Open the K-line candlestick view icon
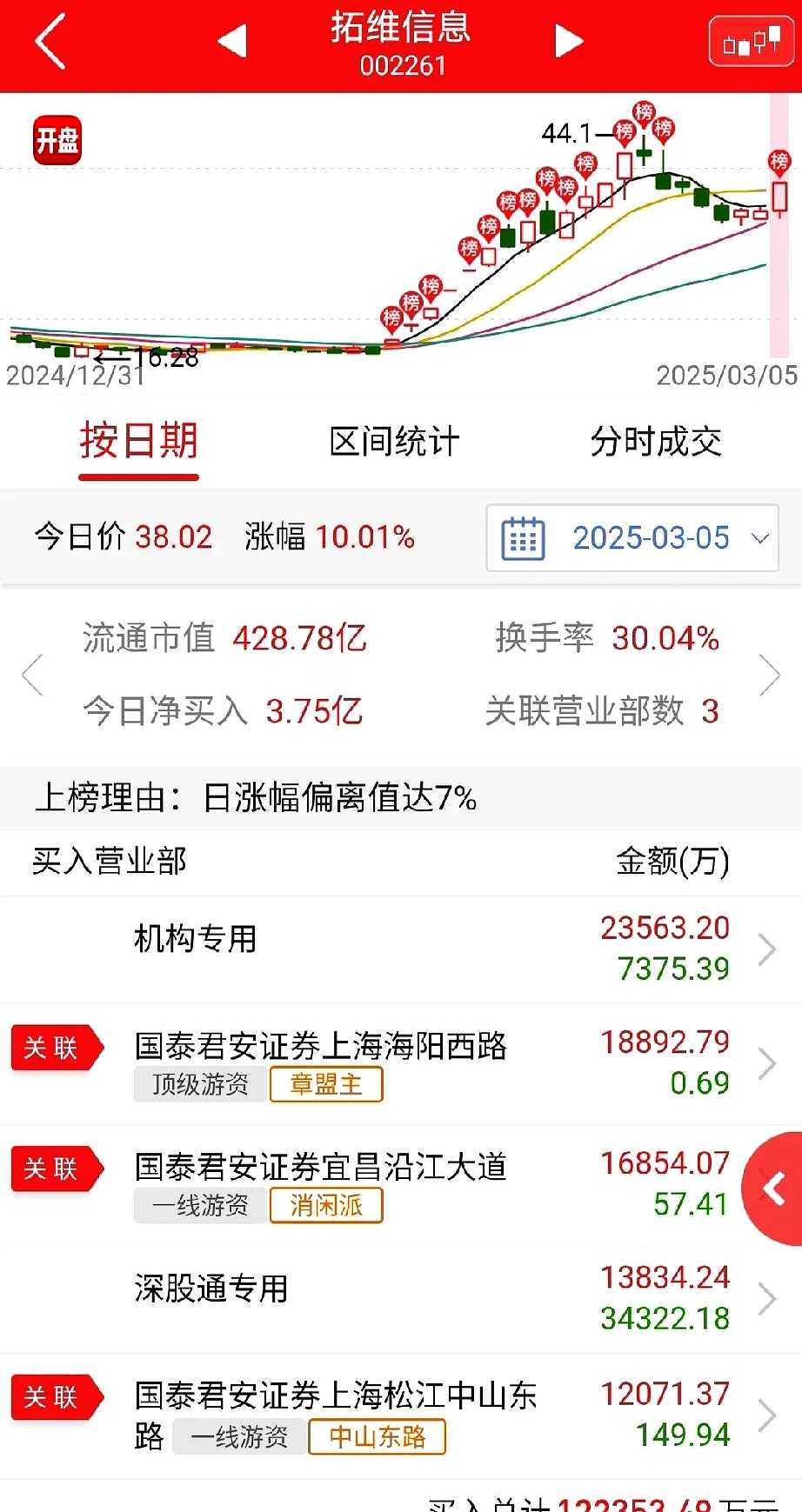Image resolution: width=802 pixels, height=1512 pixels. [750, 42]
